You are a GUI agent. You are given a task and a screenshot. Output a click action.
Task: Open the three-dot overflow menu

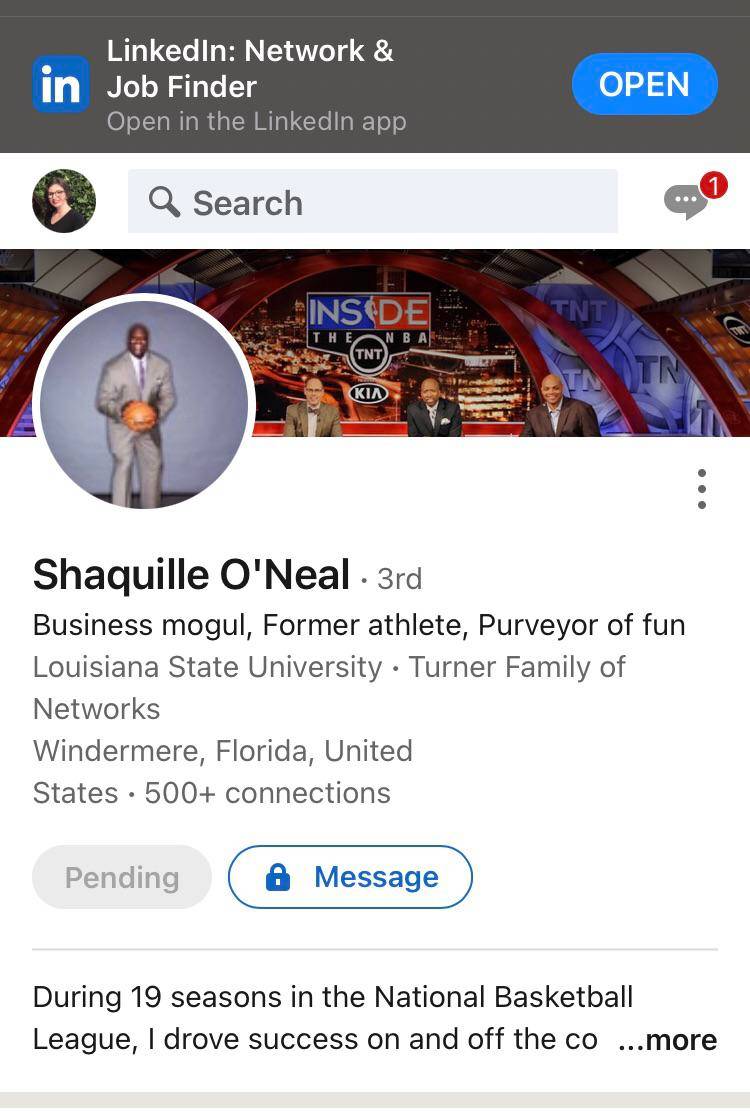coord(702,489)
